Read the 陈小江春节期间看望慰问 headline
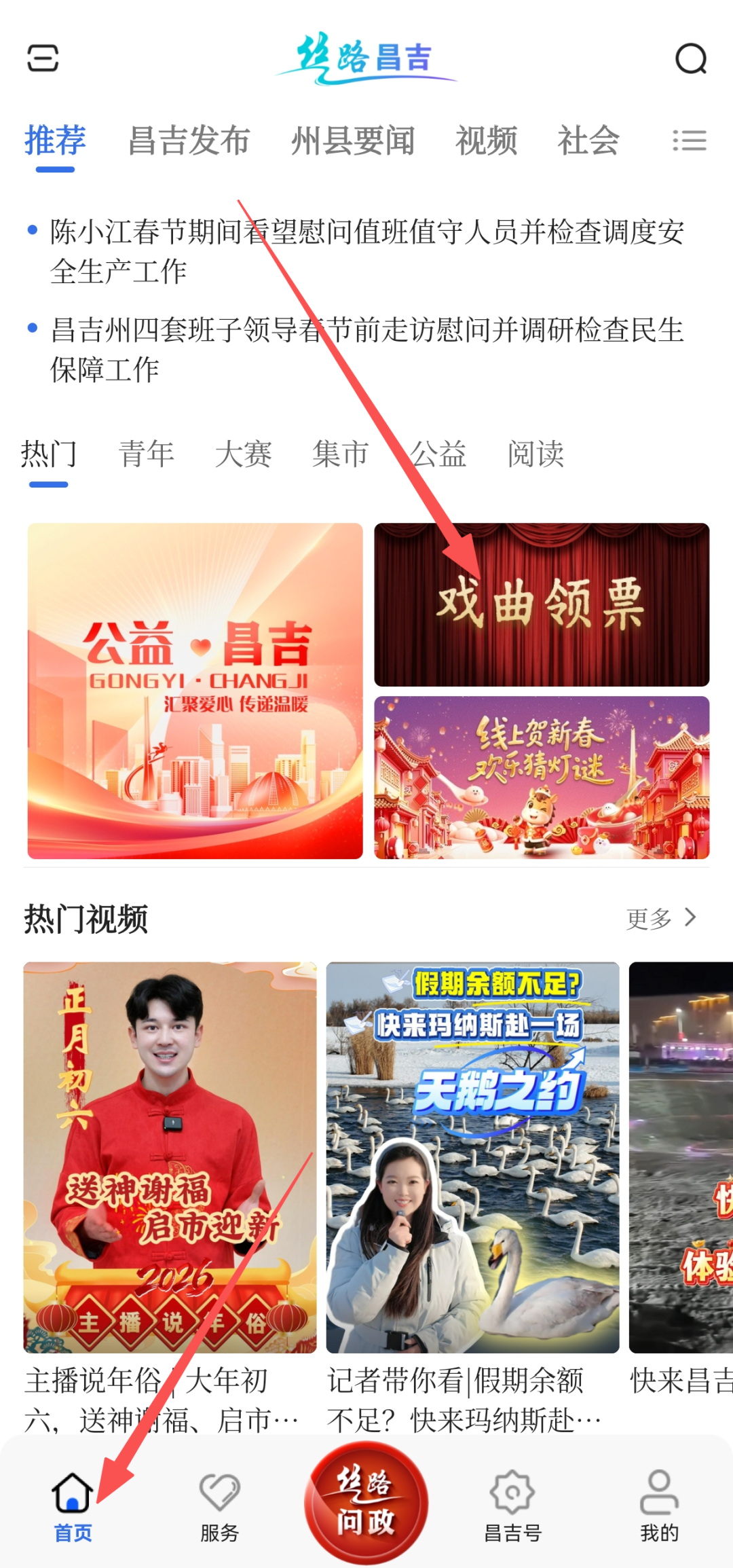The width and height of the screenshot is (733, 1568). 366,251
